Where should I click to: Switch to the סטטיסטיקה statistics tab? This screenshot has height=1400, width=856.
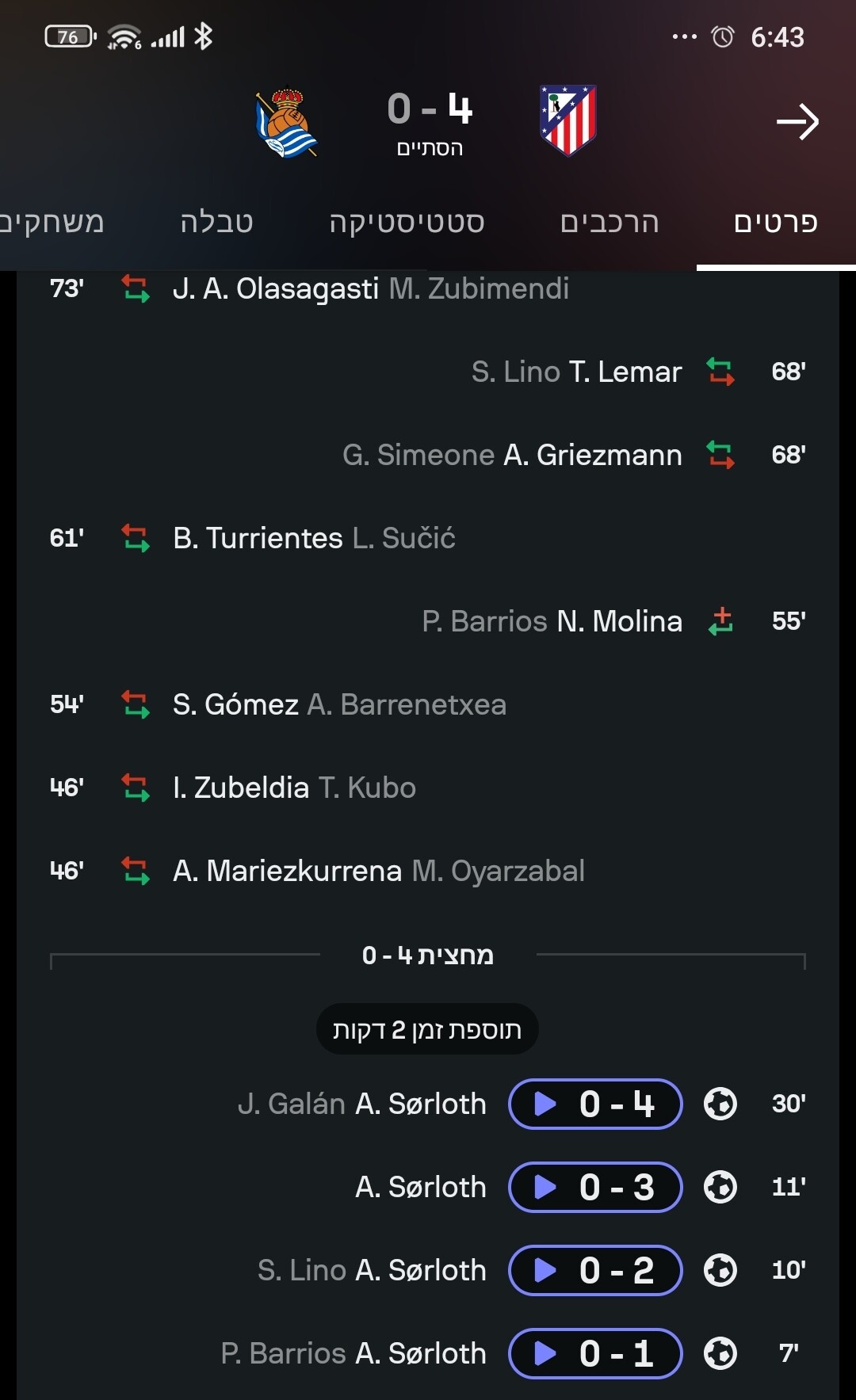407,223
